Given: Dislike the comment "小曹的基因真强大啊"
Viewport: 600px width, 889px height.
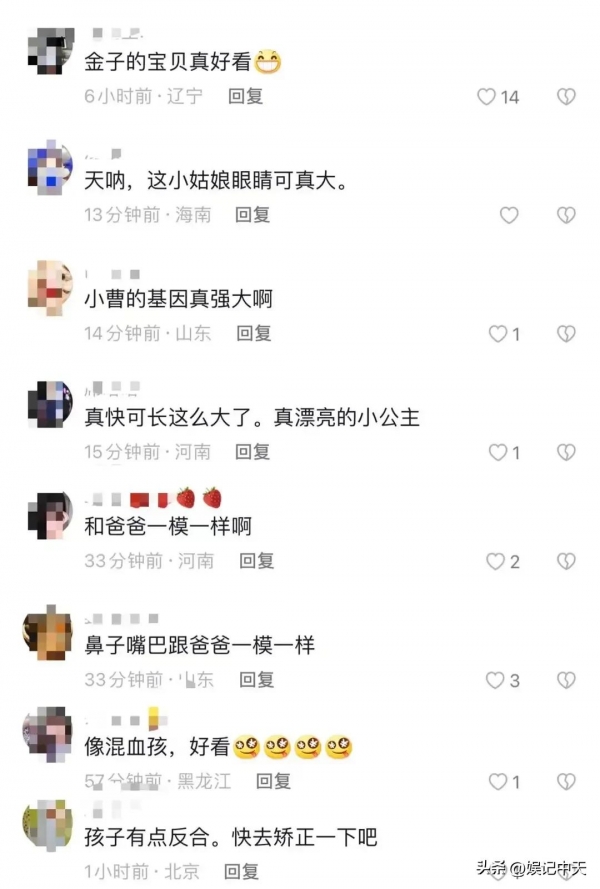Looking at the screenshot, I should tap(566, 334).
